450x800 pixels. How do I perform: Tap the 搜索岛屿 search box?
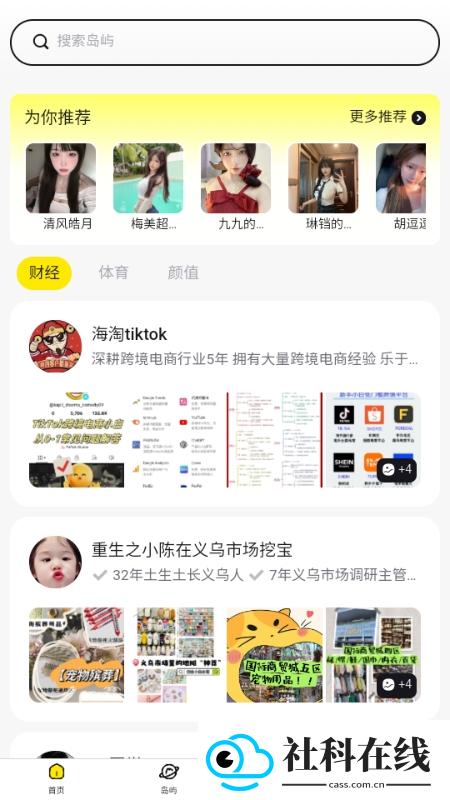tap(224, 42)
